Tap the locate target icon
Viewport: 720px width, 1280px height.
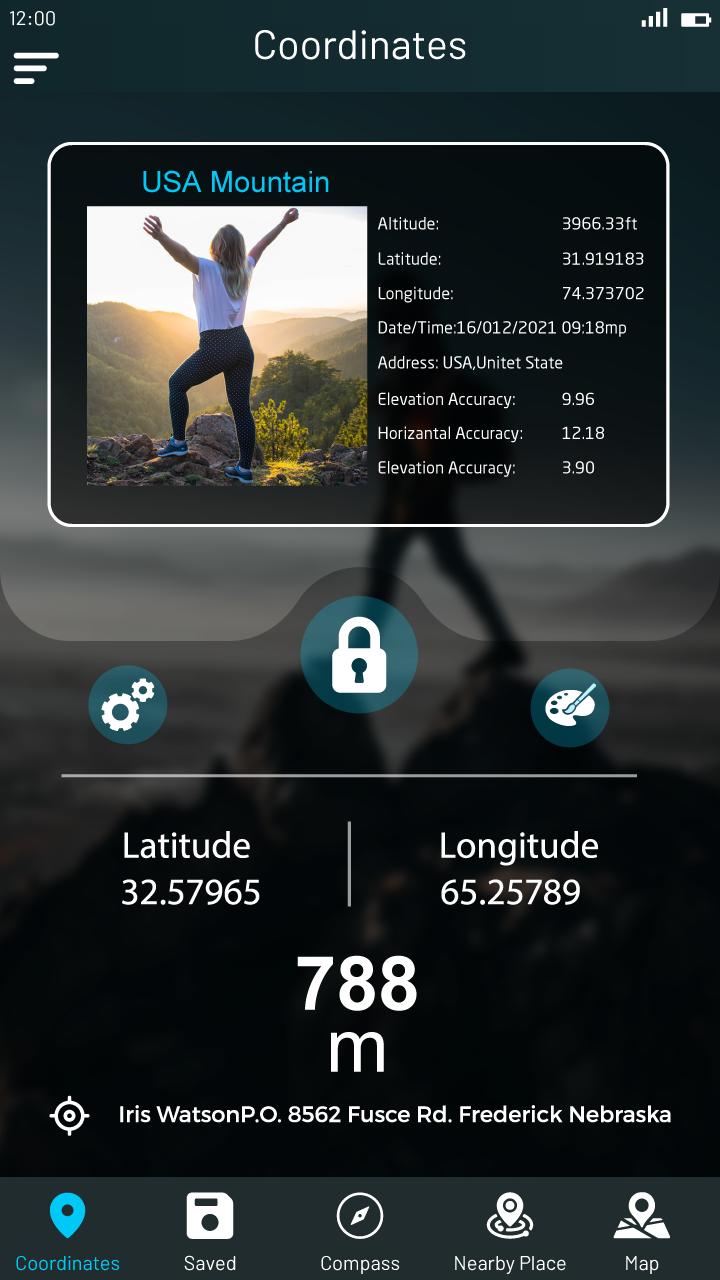point(69,1116)
